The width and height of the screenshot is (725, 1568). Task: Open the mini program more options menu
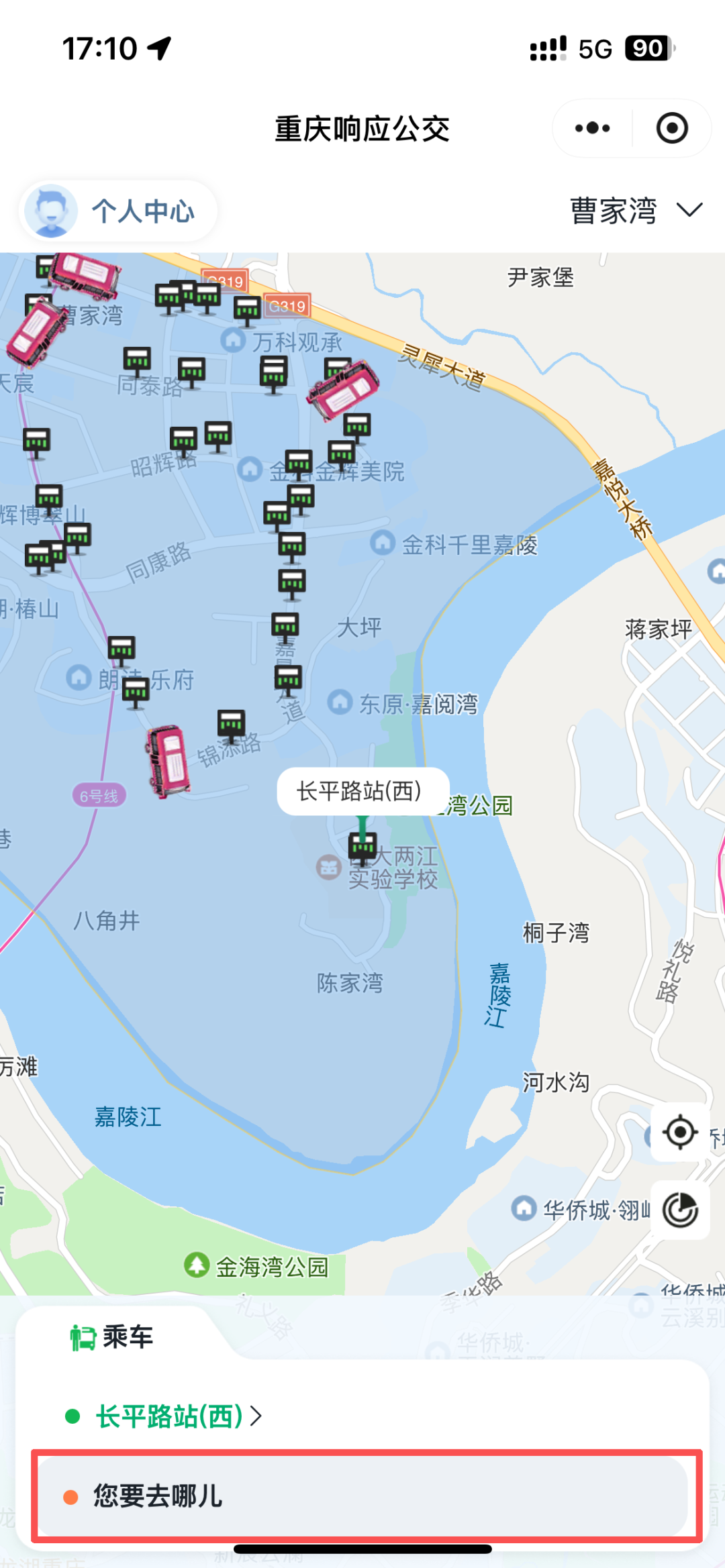tap(592, 128)
